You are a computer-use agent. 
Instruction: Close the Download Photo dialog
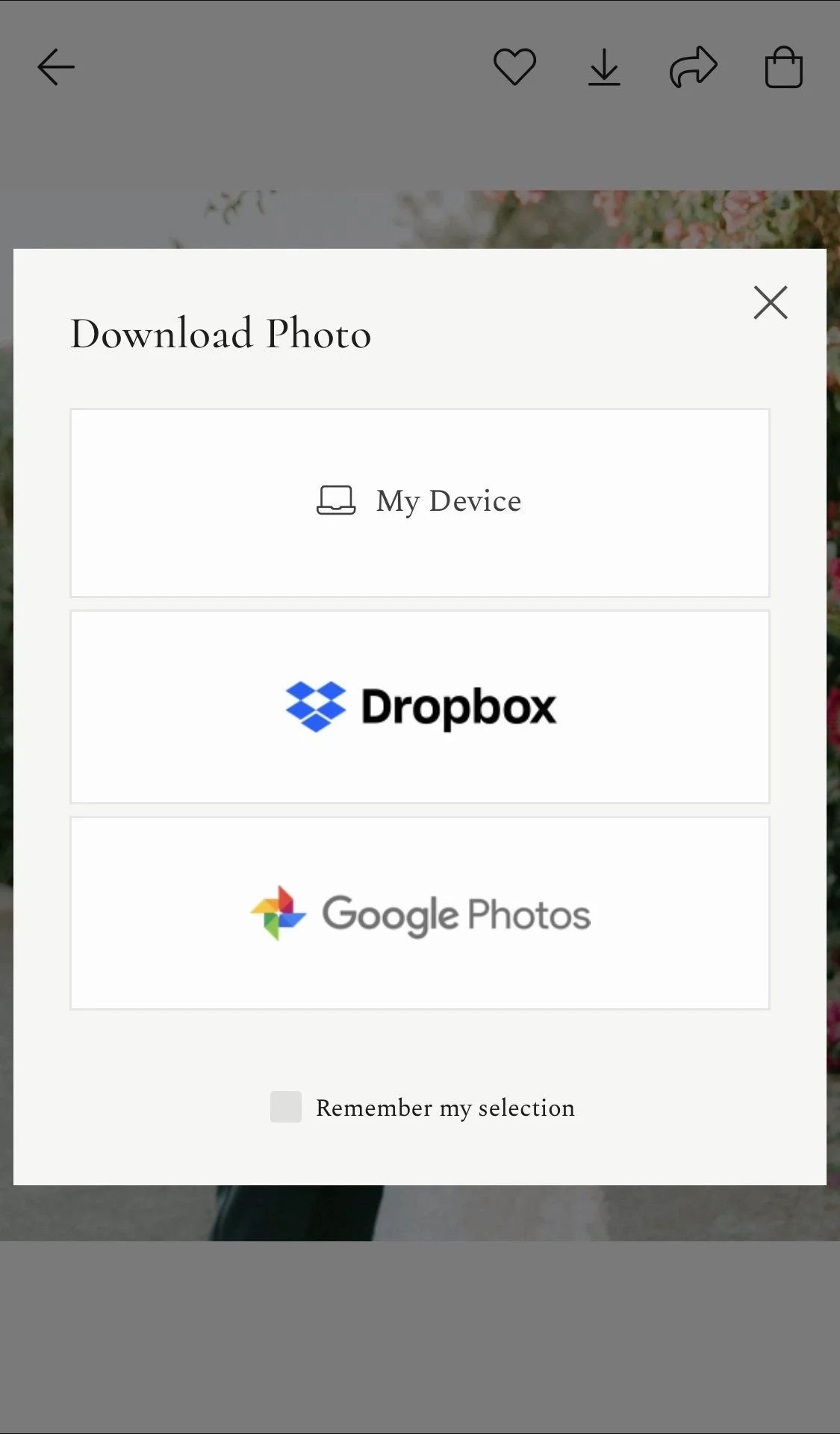coord(771,302)
